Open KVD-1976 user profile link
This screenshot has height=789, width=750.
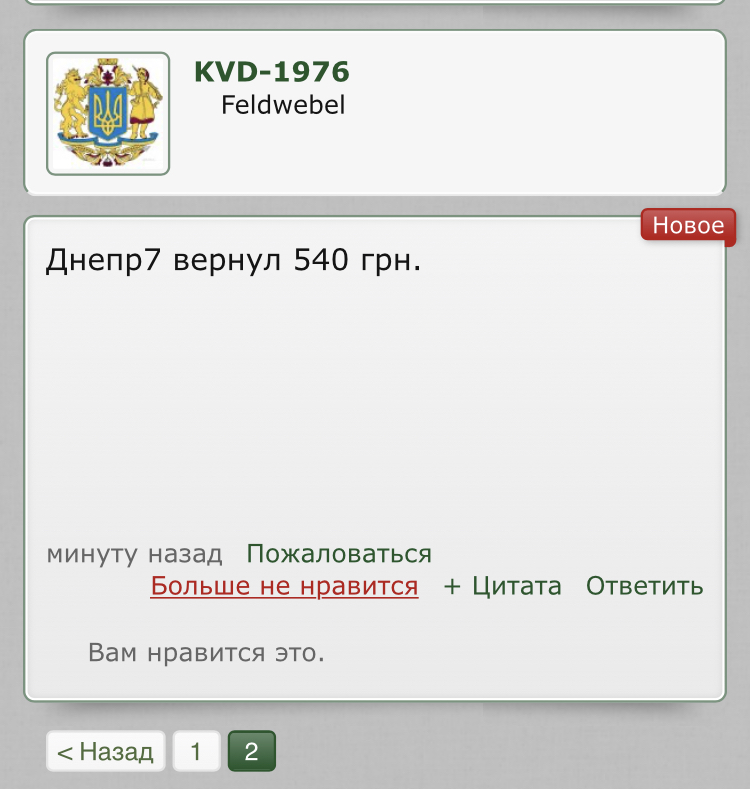271,72
